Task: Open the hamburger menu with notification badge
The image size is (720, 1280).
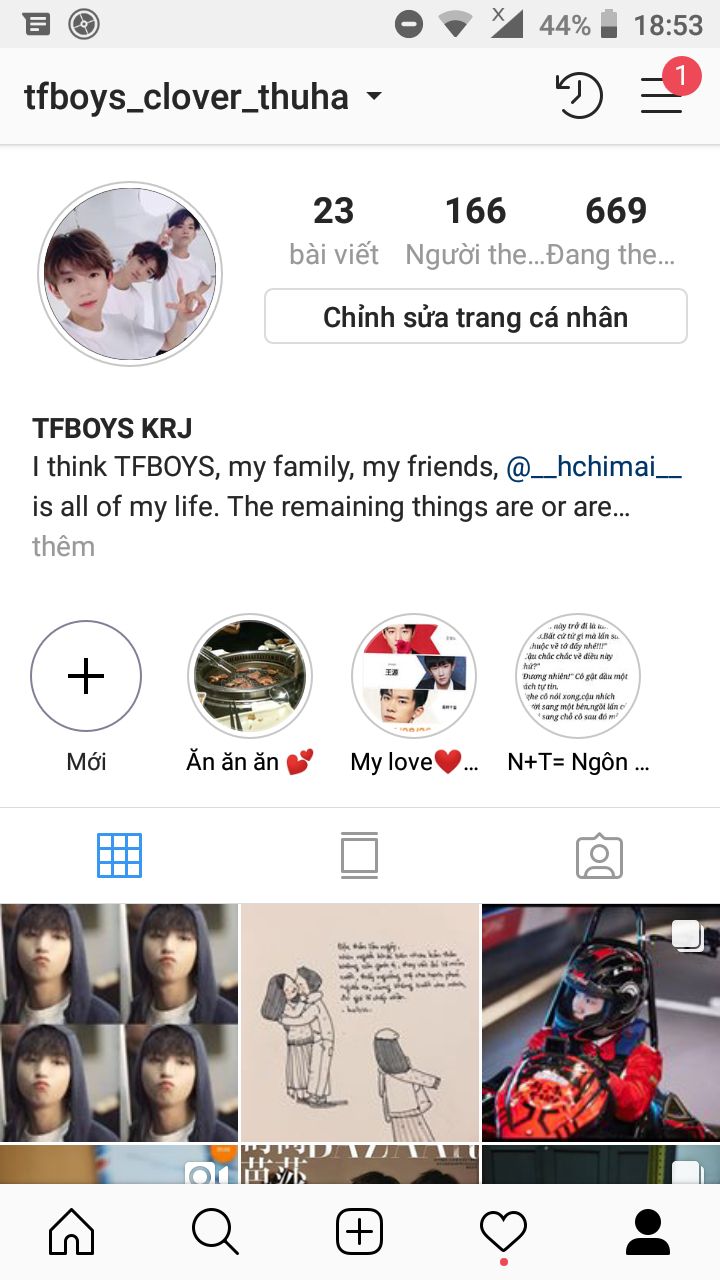Action: [662, 95]
